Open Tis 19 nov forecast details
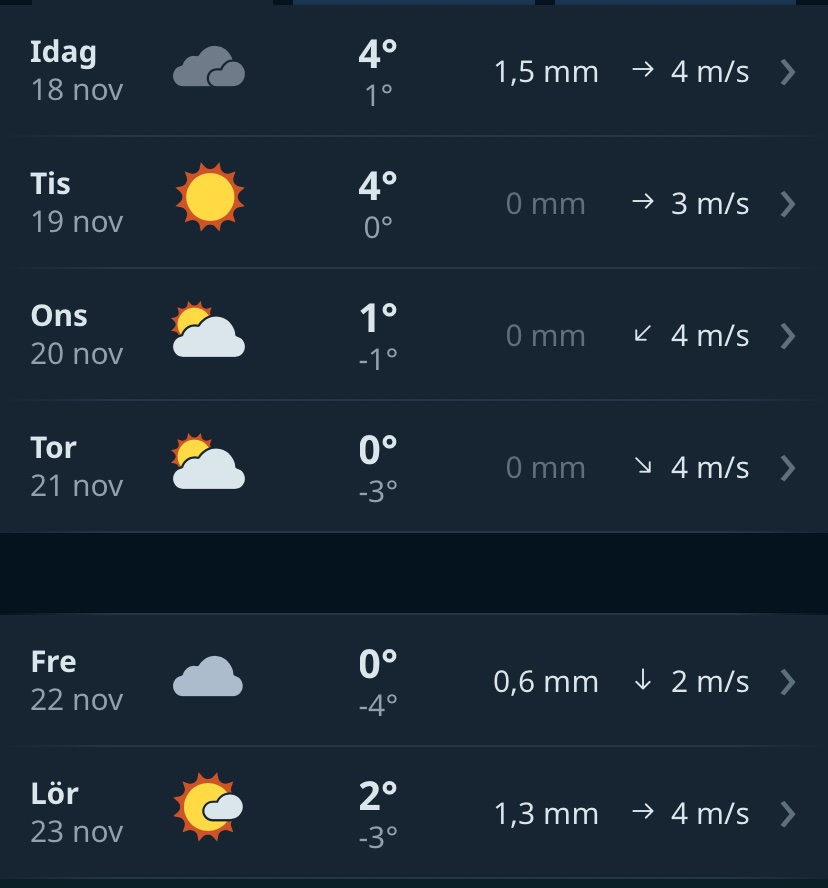This screenshot has height=888, width=828. point(413,203)
